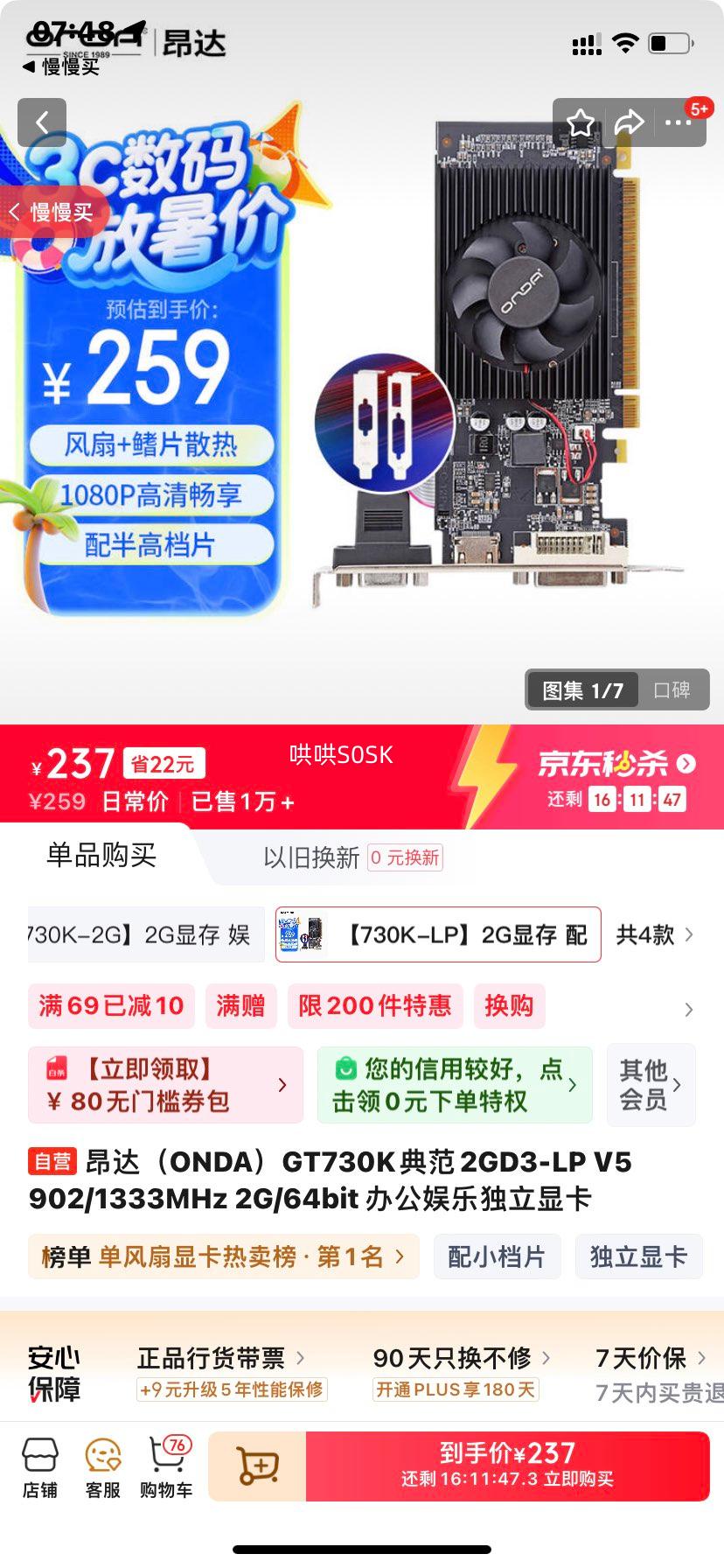Tap the back arrow at top left

point(42,122)
